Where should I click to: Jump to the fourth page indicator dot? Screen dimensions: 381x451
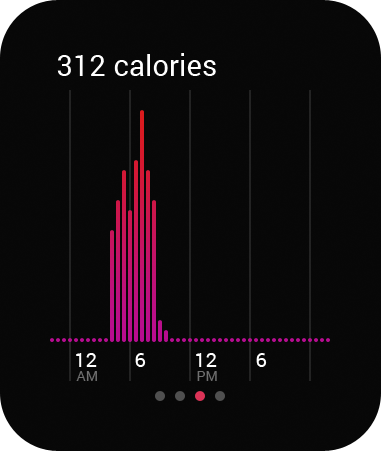click(220, 396)
